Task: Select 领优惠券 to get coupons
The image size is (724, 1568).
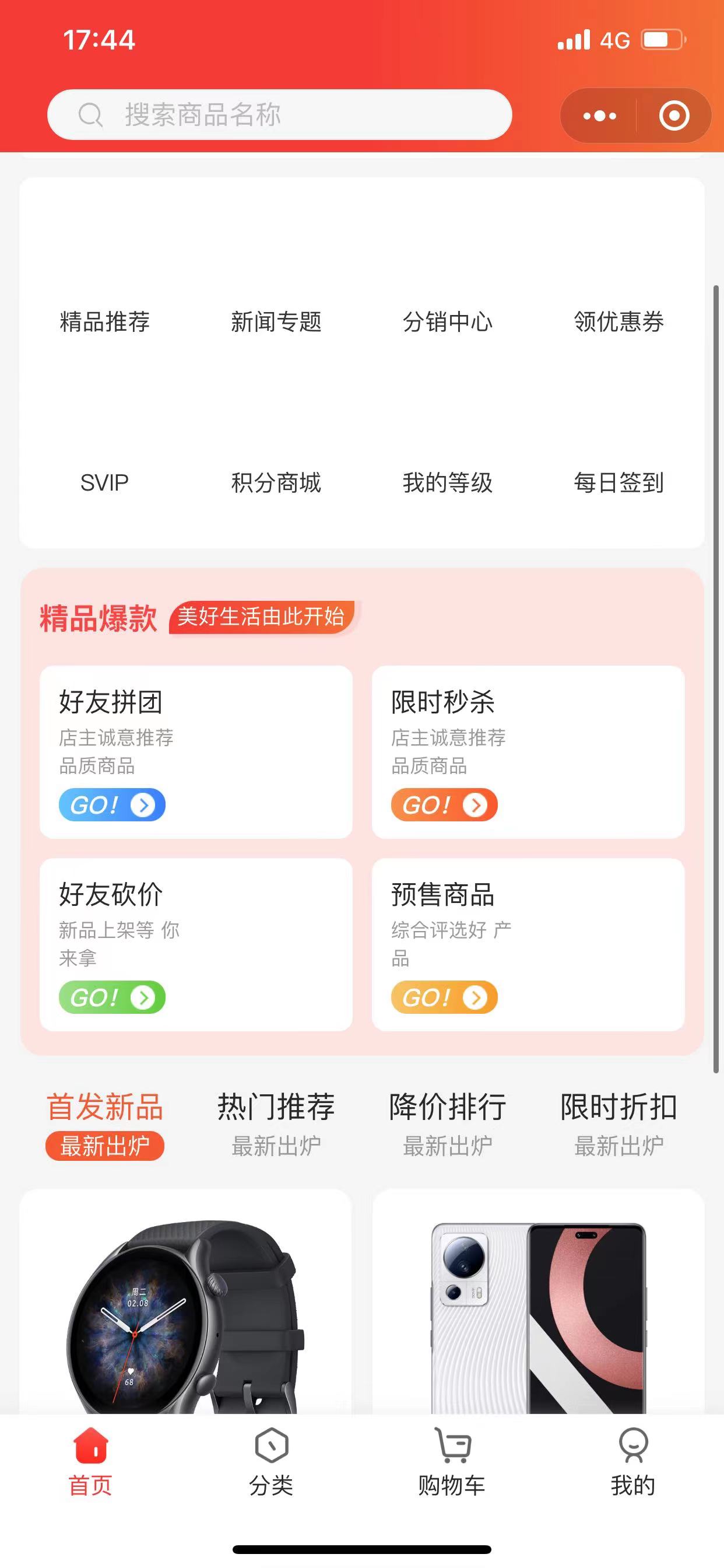Action: pos(618,321)
